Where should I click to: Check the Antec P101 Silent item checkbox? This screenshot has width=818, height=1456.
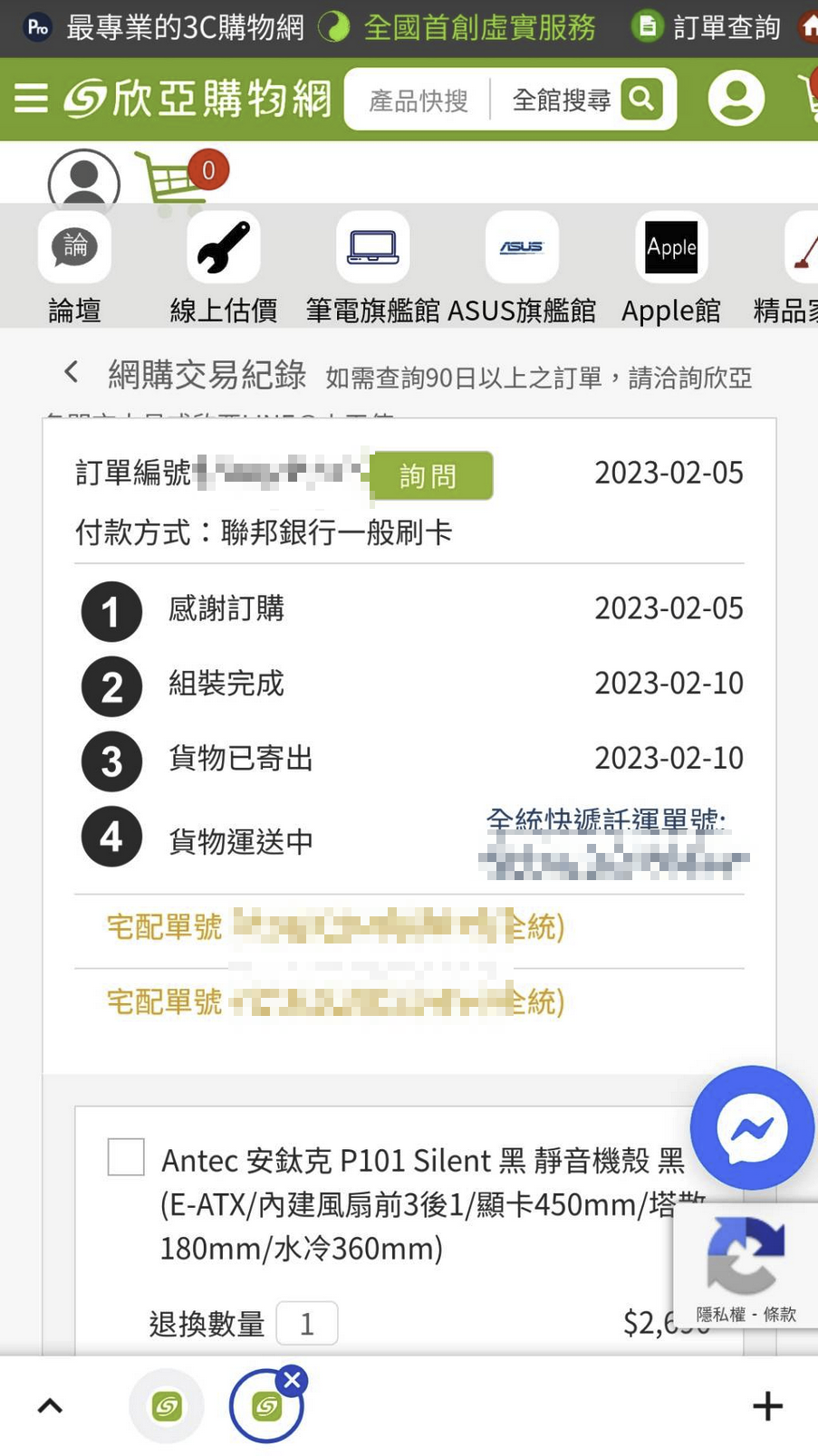click(126, 1157)
